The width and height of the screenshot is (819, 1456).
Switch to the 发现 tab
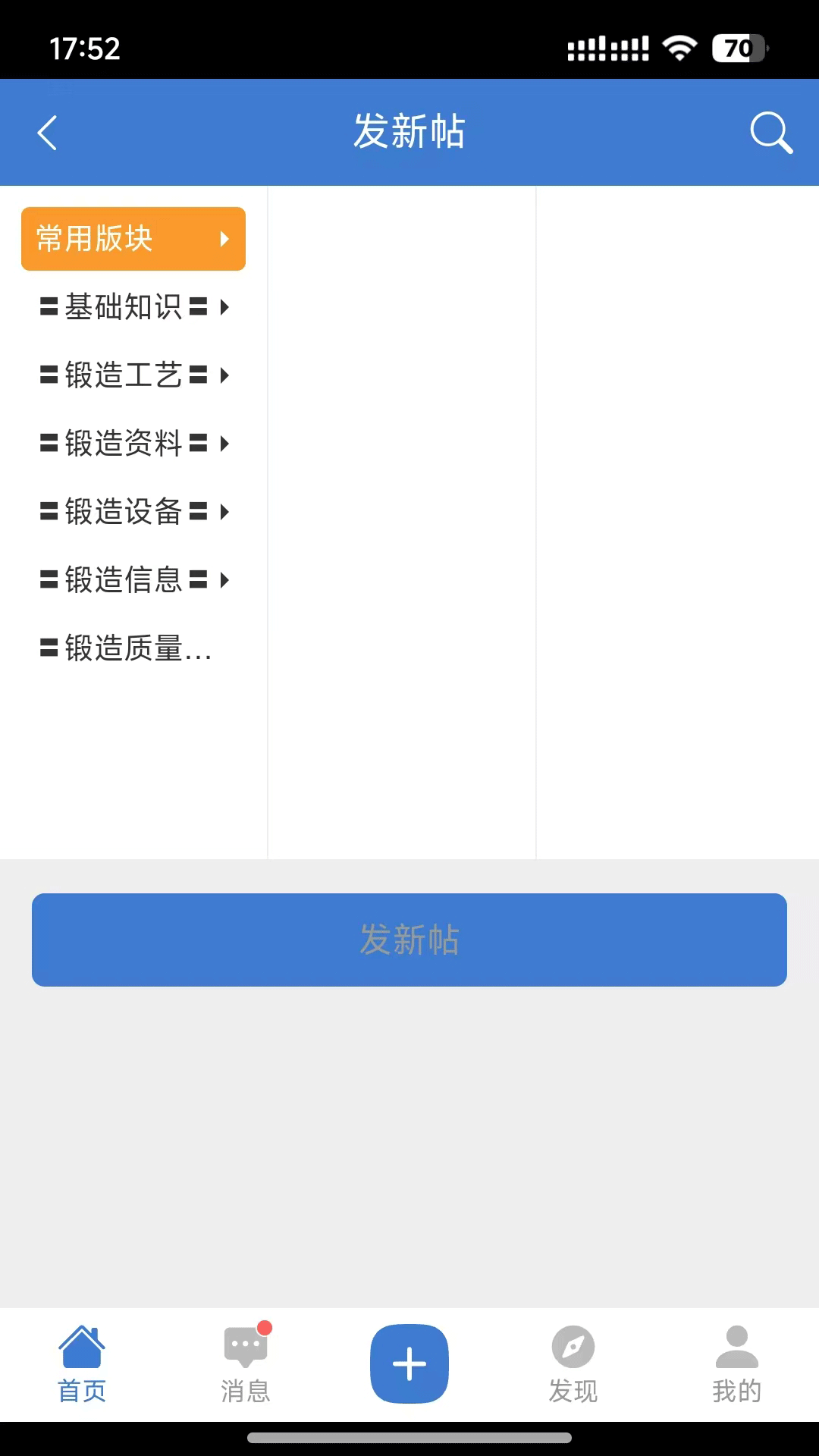point(573,1365)
